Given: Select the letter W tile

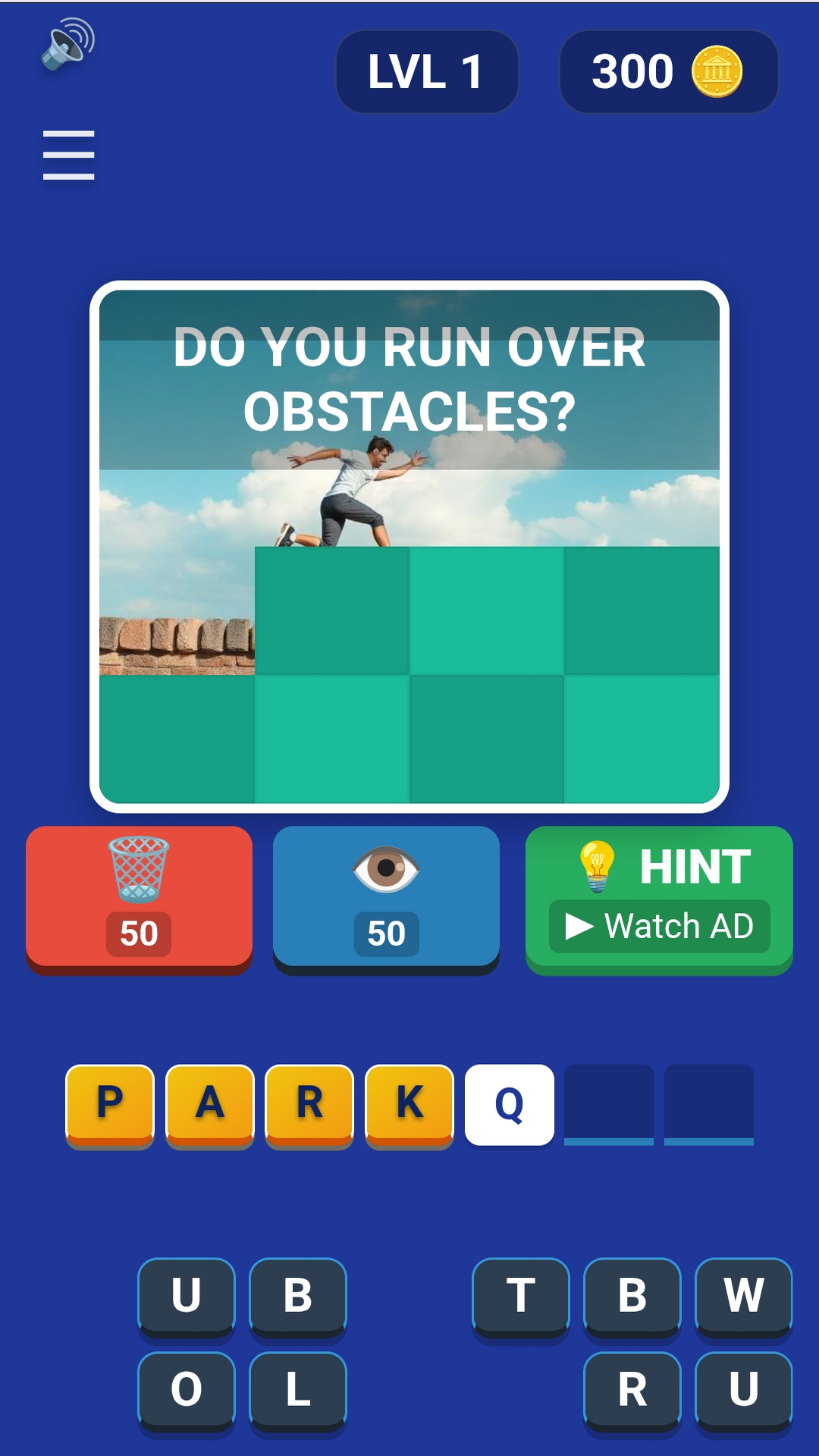Looking at the screenshot, I should 743,1295.
